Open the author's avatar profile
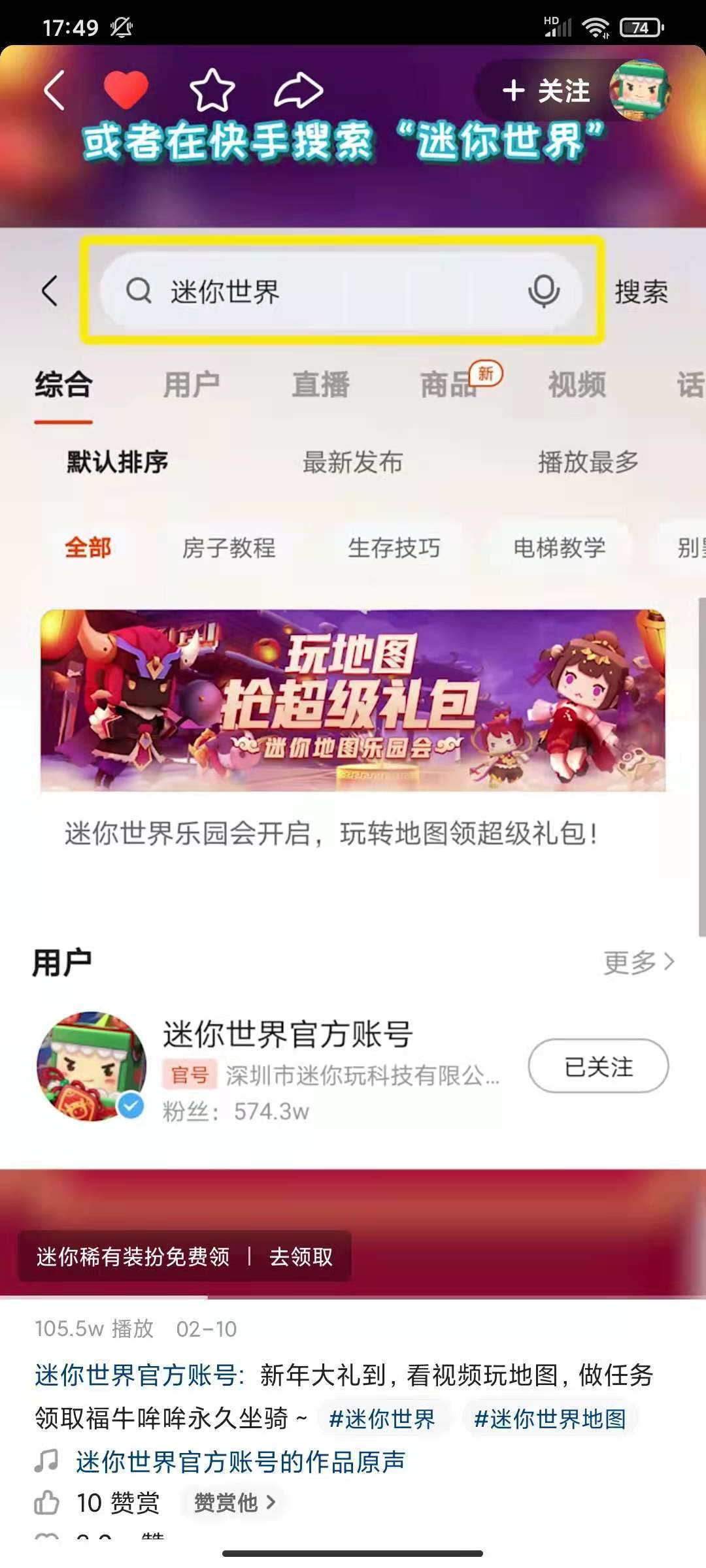Screen dimensions: 706x1568 [638, 90]
